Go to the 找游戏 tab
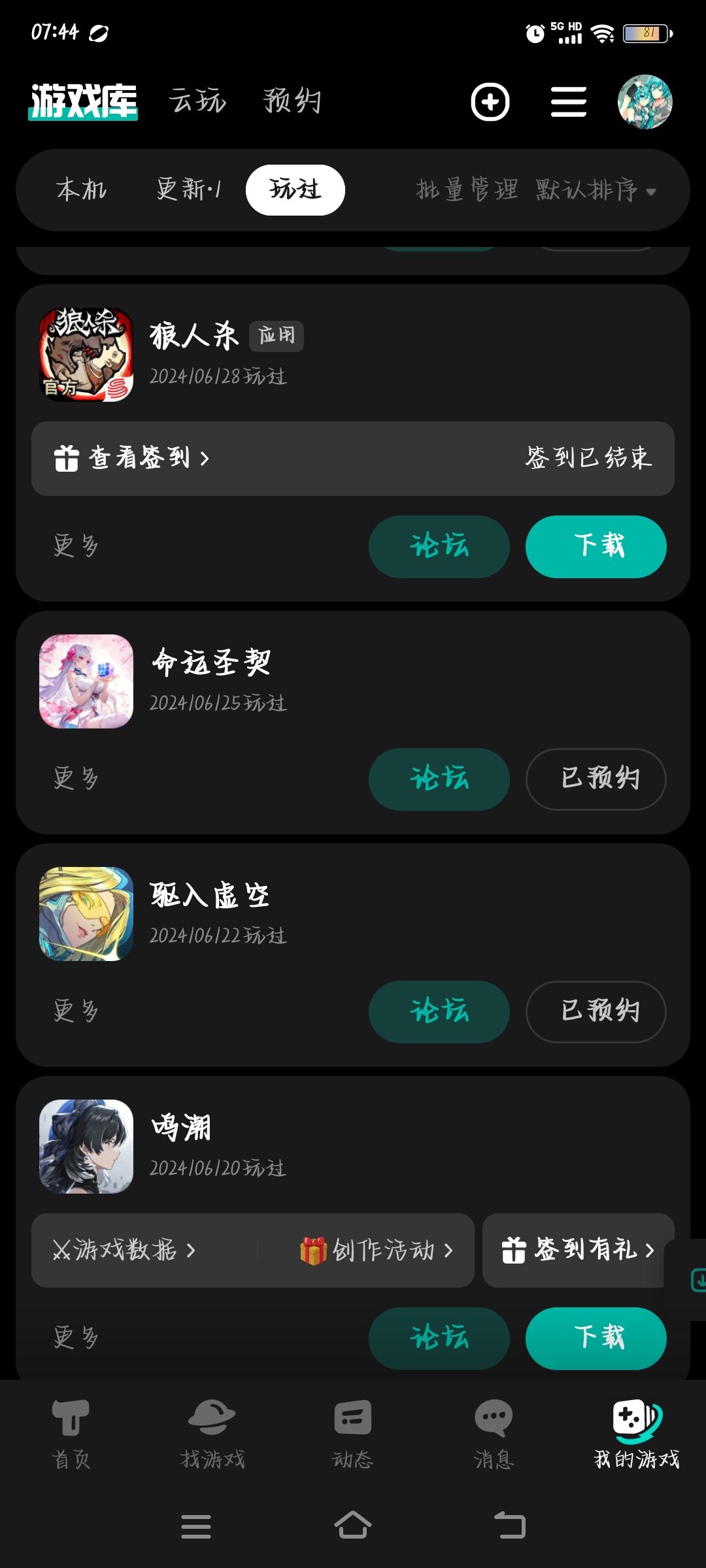 point(212,1433)
